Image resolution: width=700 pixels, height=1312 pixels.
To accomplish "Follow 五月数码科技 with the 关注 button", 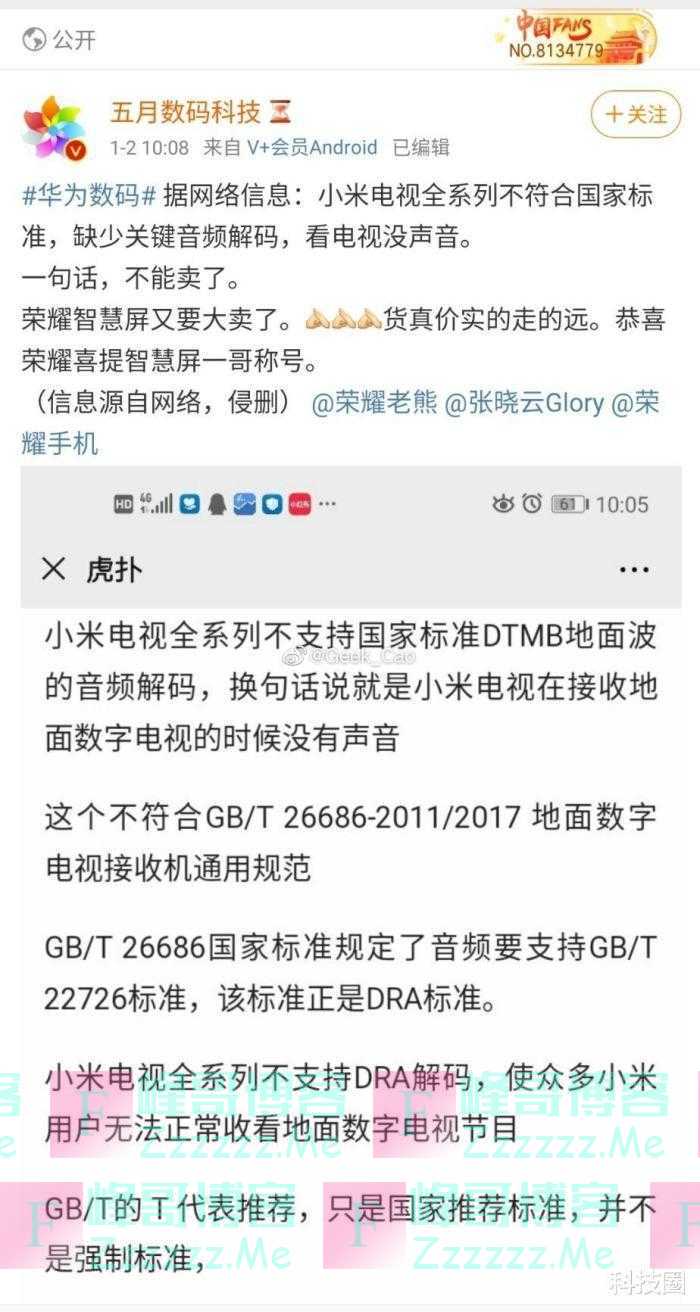I will click(x=635, y=115).
